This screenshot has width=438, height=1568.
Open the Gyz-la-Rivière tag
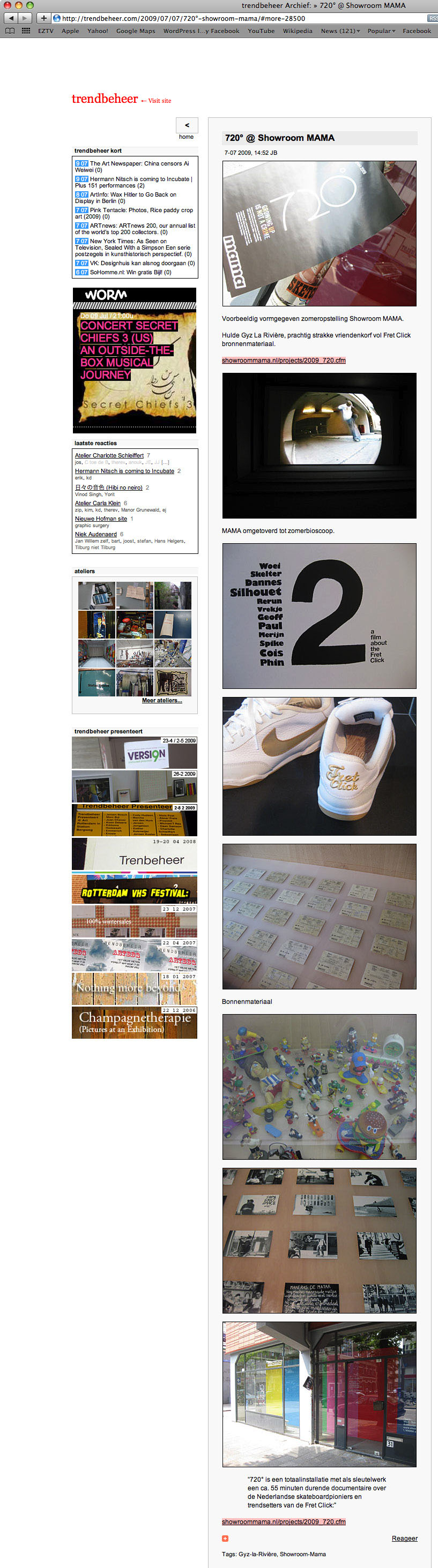257,1554
